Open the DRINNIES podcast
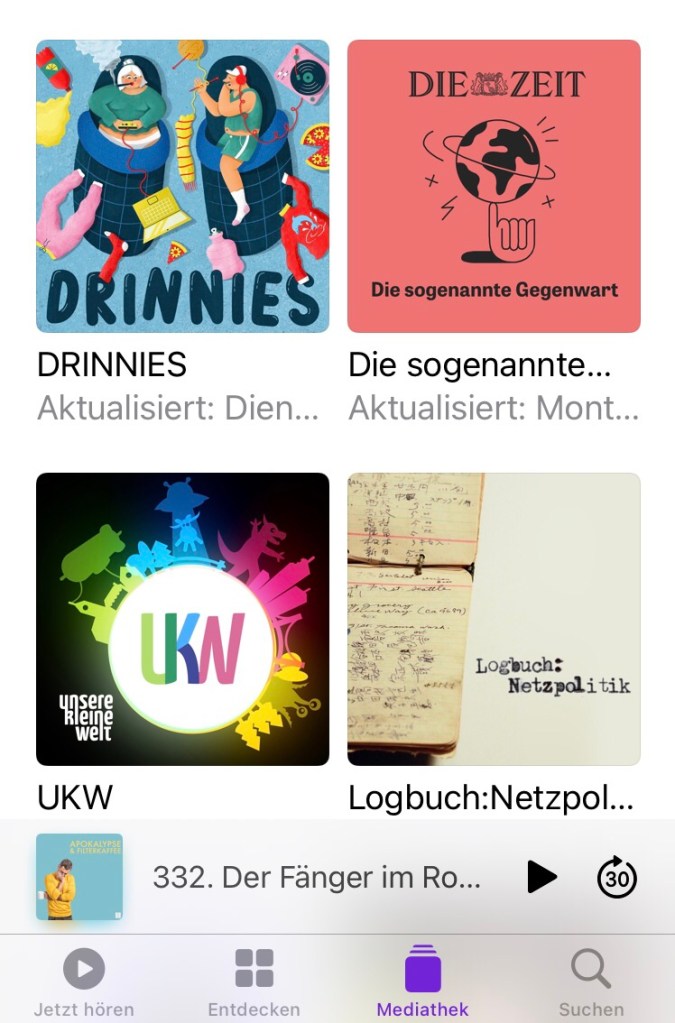This screenshot has width=675, height=1023. pyautogui.click(x=183, y=186)
